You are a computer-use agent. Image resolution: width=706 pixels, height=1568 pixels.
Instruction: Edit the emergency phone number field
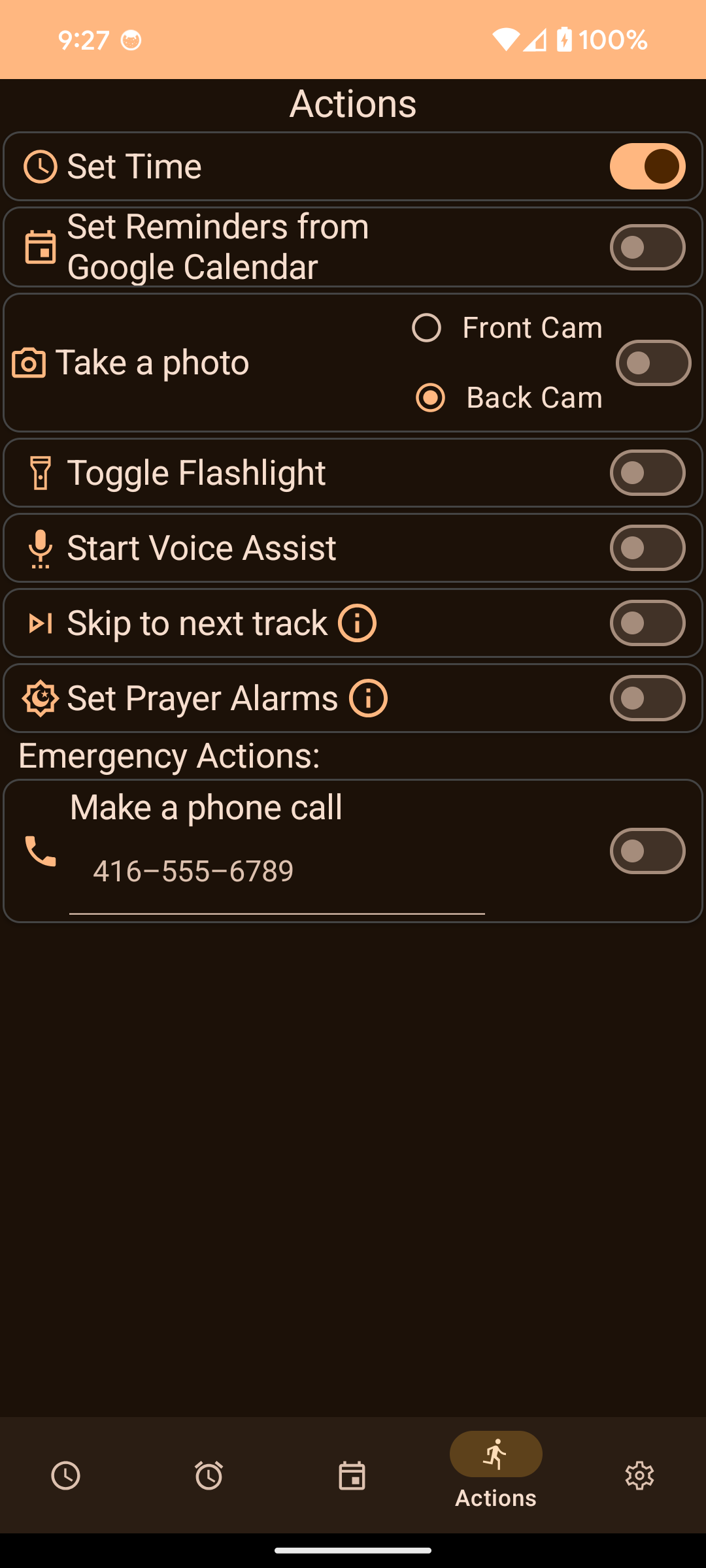277,872
